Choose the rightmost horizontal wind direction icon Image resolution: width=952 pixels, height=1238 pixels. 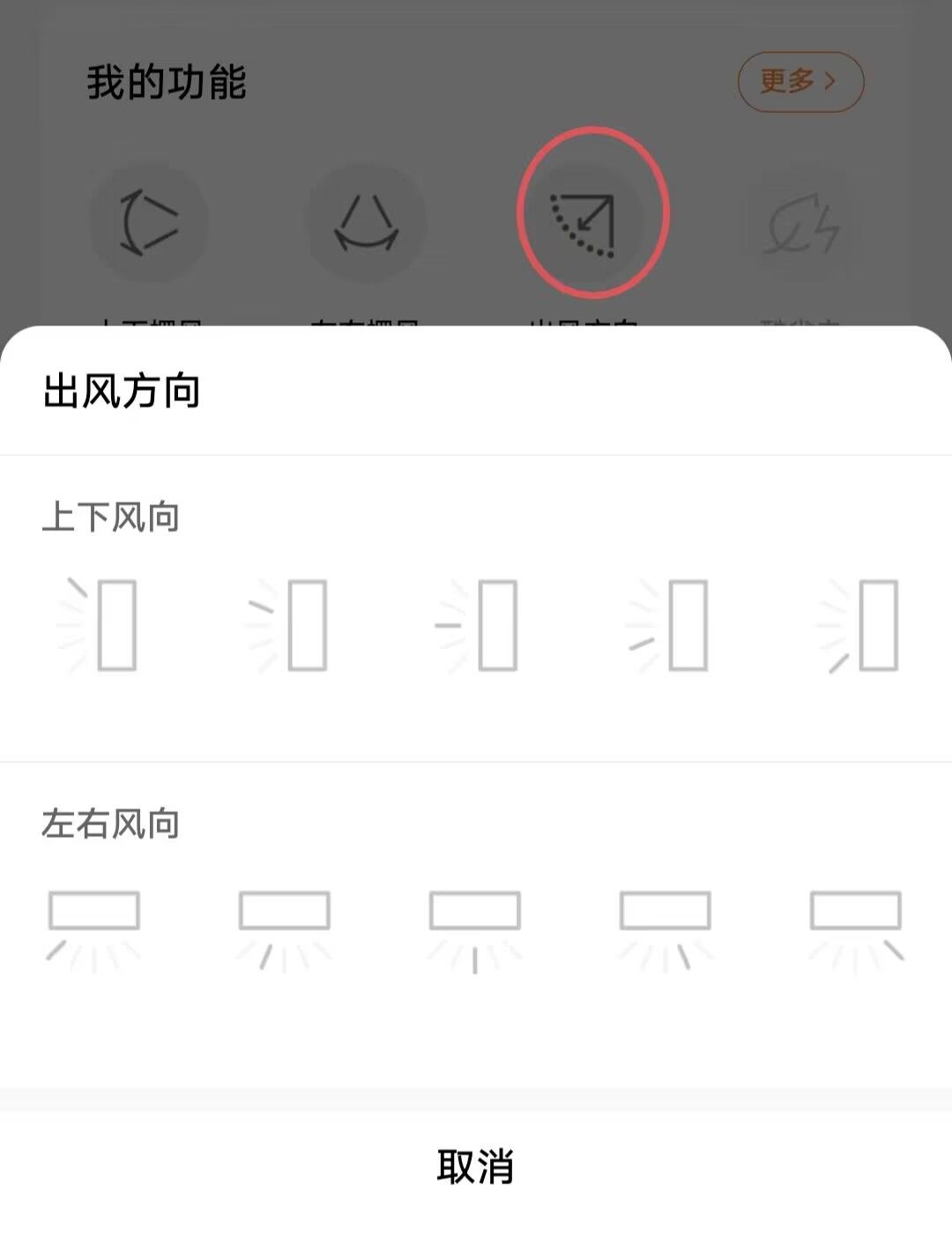click(x=855, y=926)
